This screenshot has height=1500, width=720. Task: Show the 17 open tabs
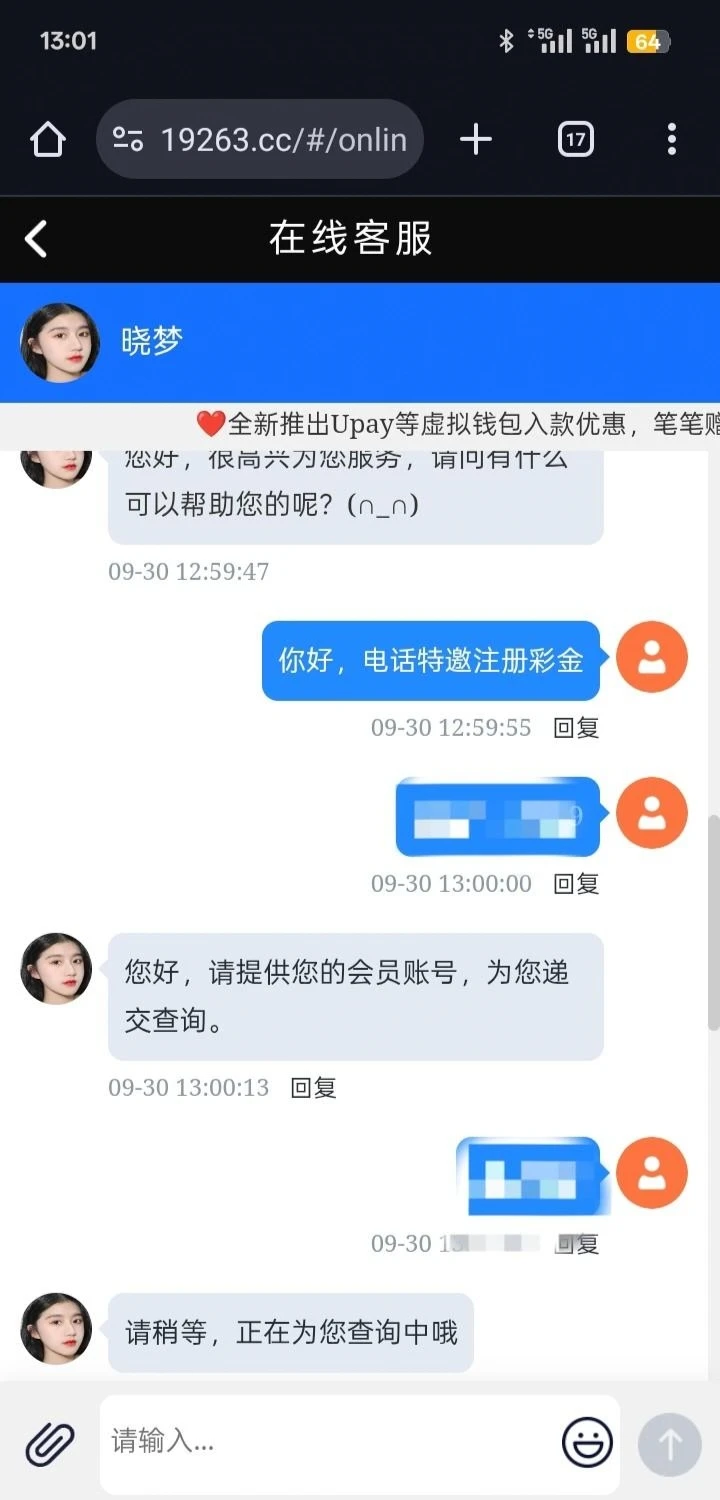[576, 139]
